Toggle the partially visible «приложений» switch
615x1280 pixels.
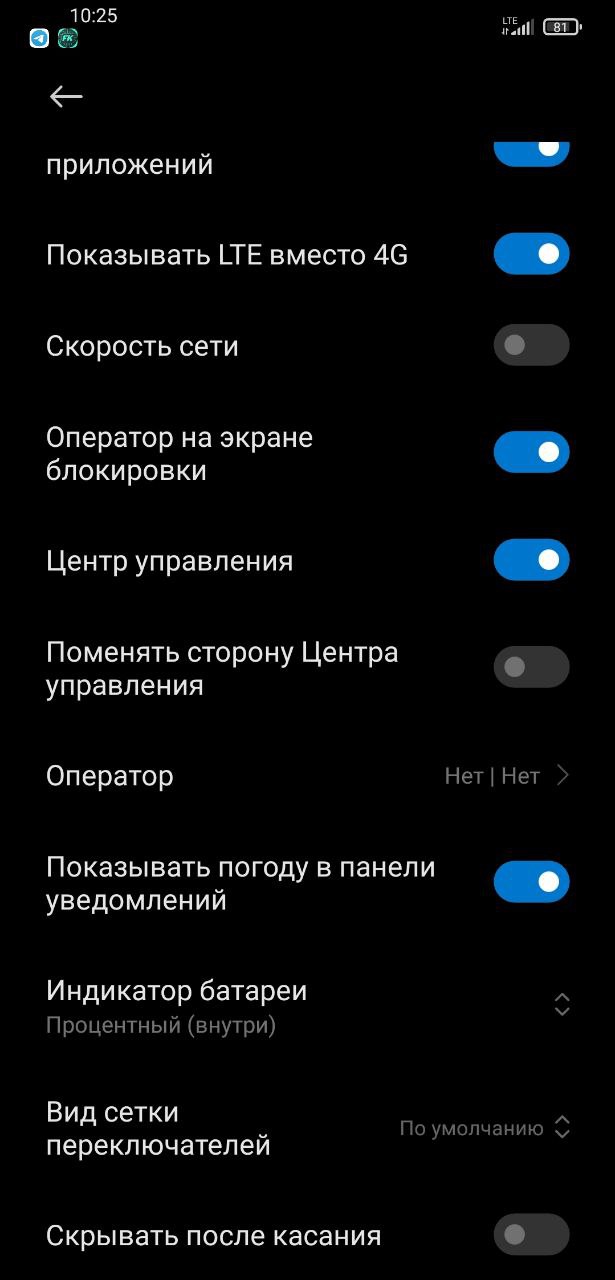532,152
